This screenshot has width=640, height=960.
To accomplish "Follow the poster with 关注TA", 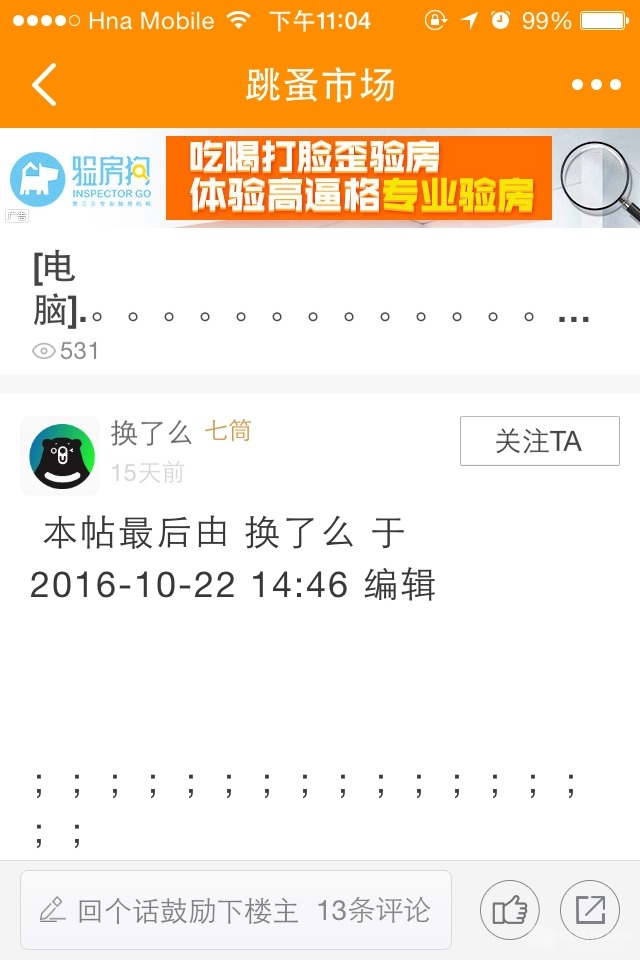I will tap(539, 441).
